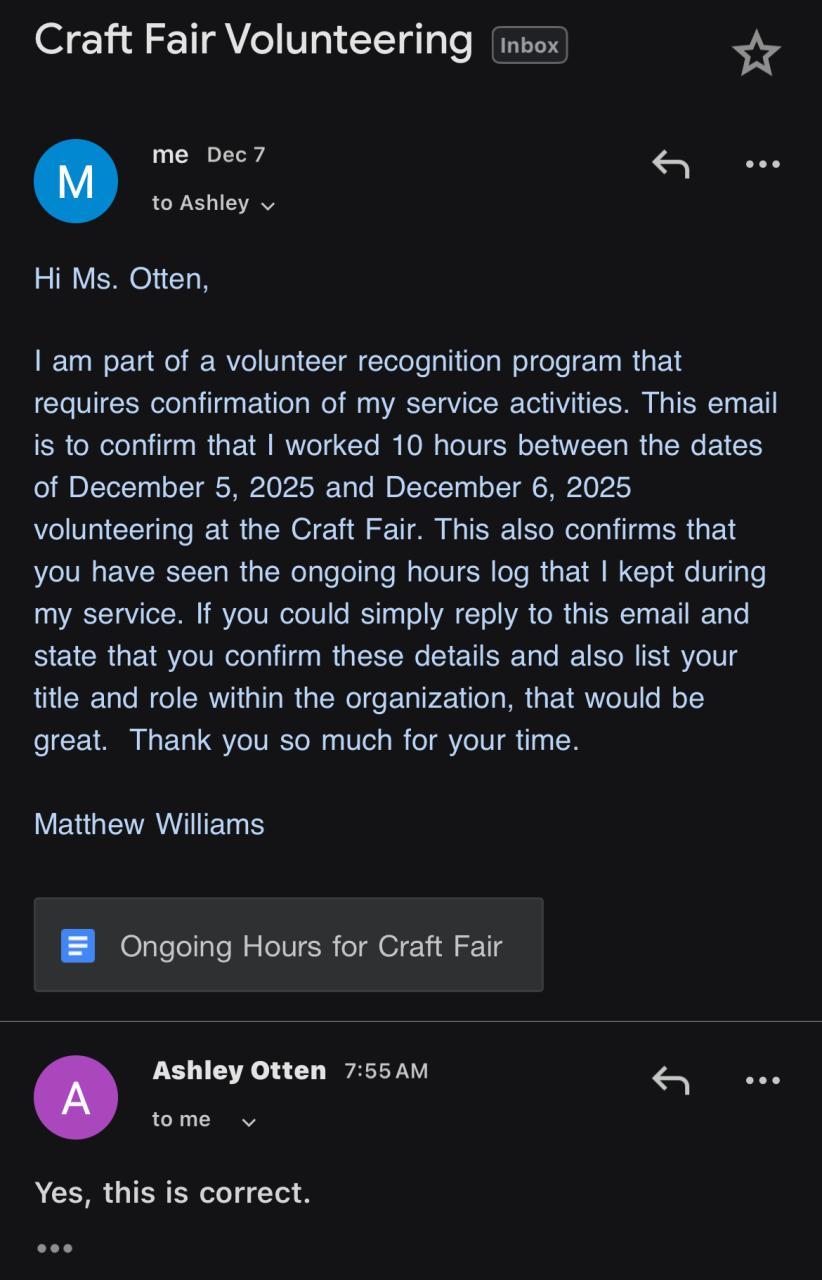Expand recipient details next to 'to Ashley'
822x1280 pixels.
267,206
